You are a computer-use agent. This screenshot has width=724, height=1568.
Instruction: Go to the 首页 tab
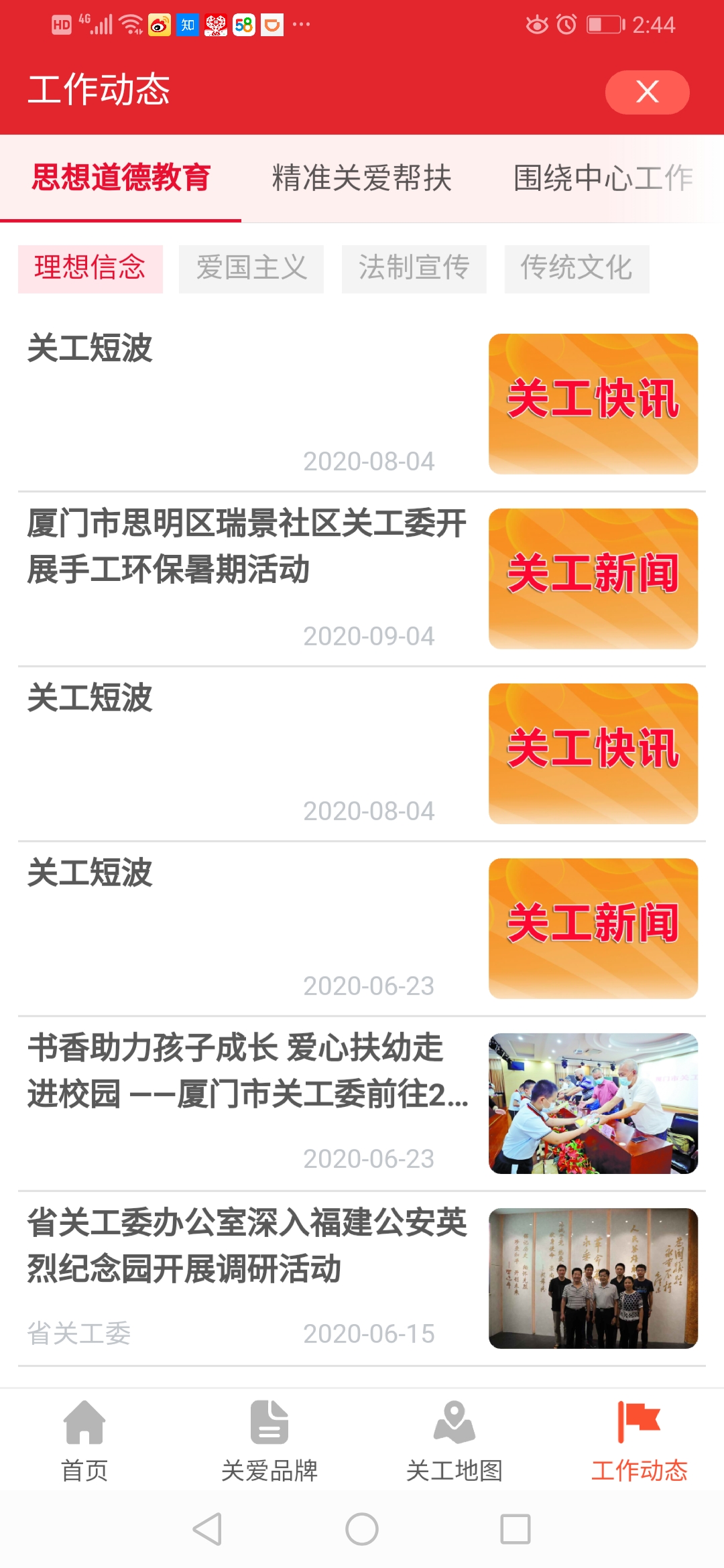(84, 1439)
